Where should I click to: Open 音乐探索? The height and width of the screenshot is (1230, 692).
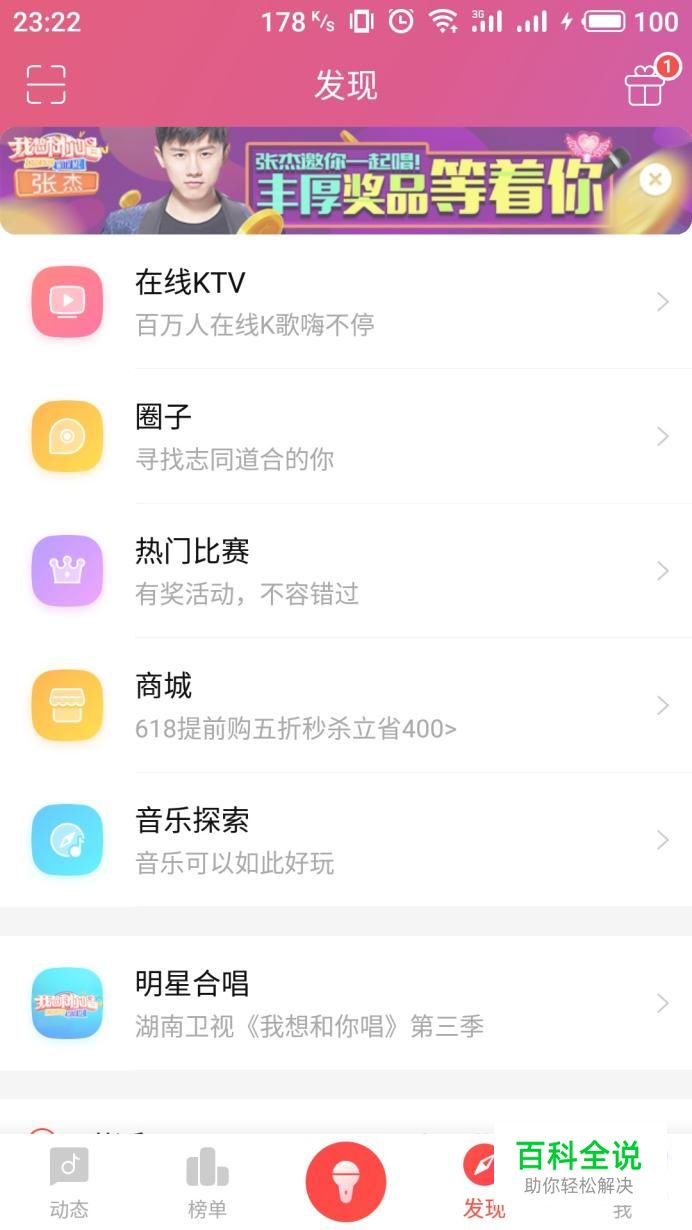point(346,840)
